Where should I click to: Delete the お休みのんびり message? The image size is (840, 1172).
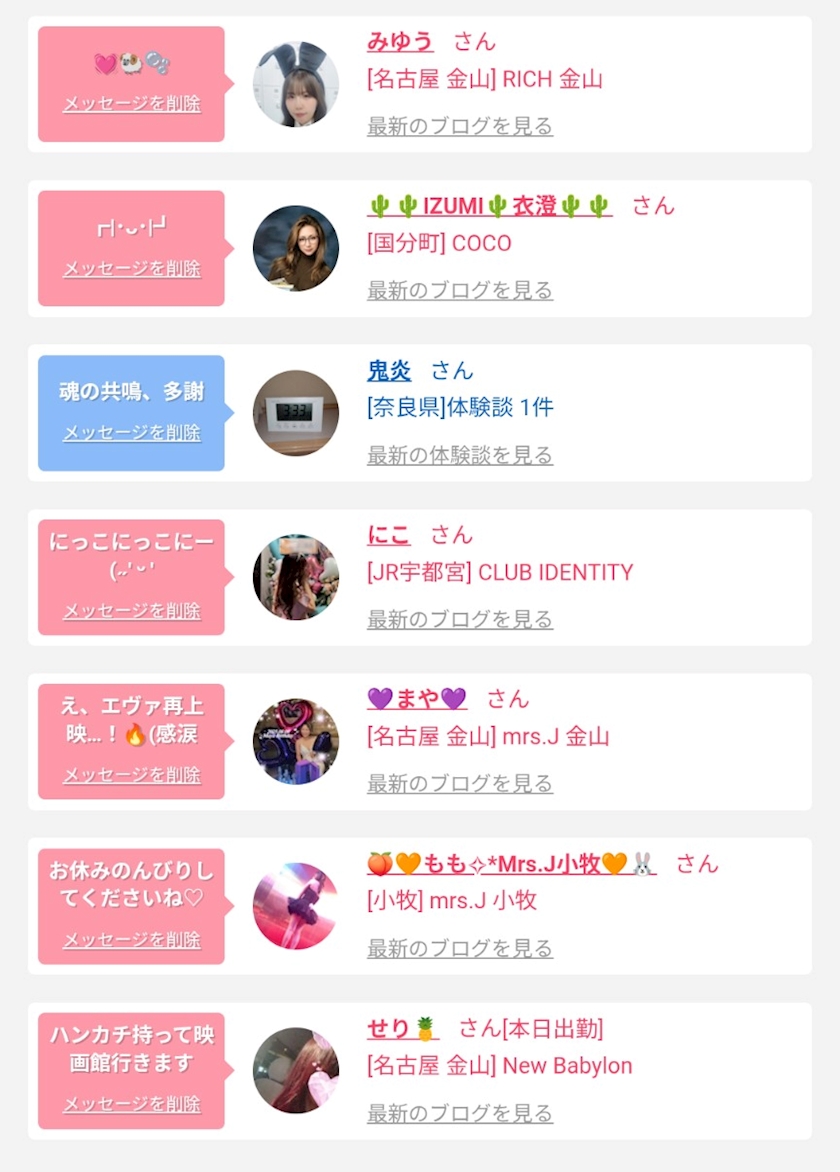point(132,940)
